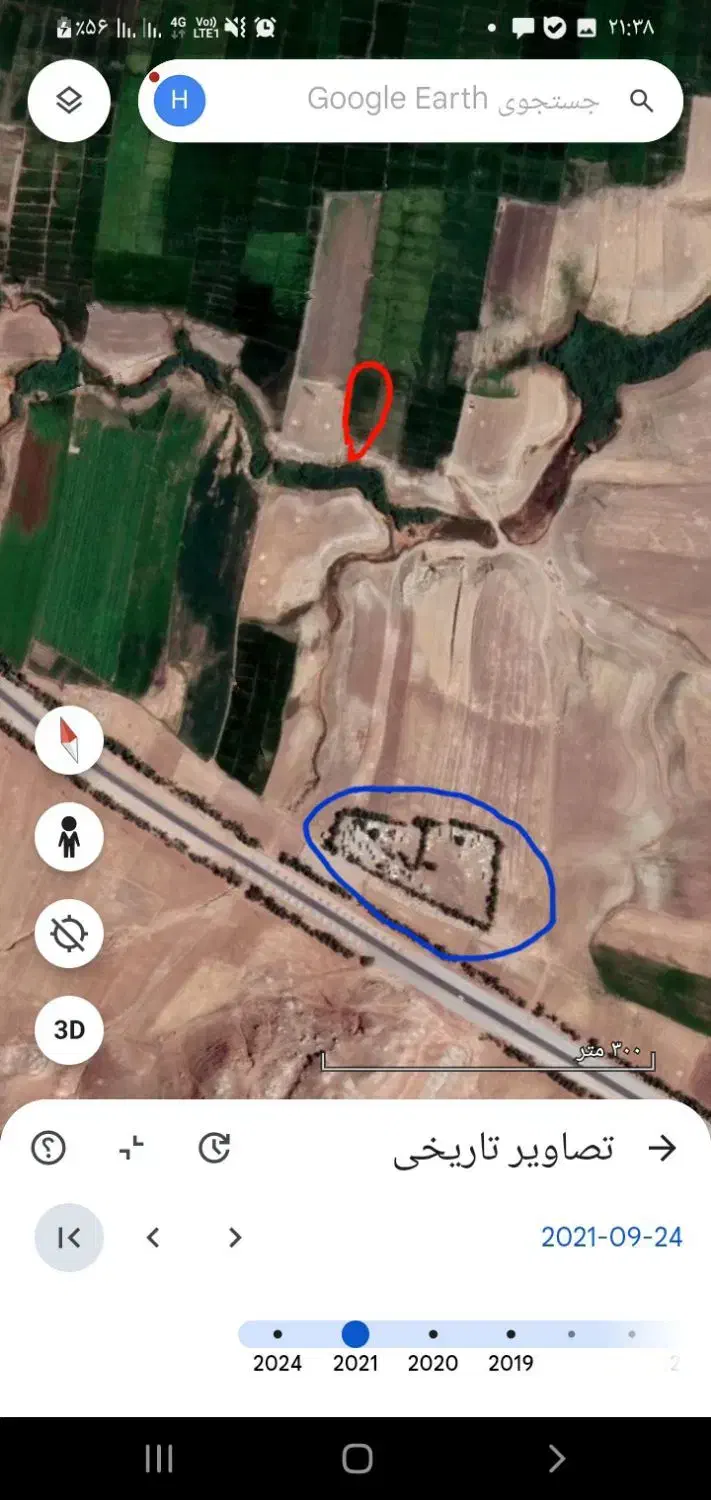
Task: Tap the selected 2021 timeline marker
Action: pyautogui.click(x=355, y=1334)
